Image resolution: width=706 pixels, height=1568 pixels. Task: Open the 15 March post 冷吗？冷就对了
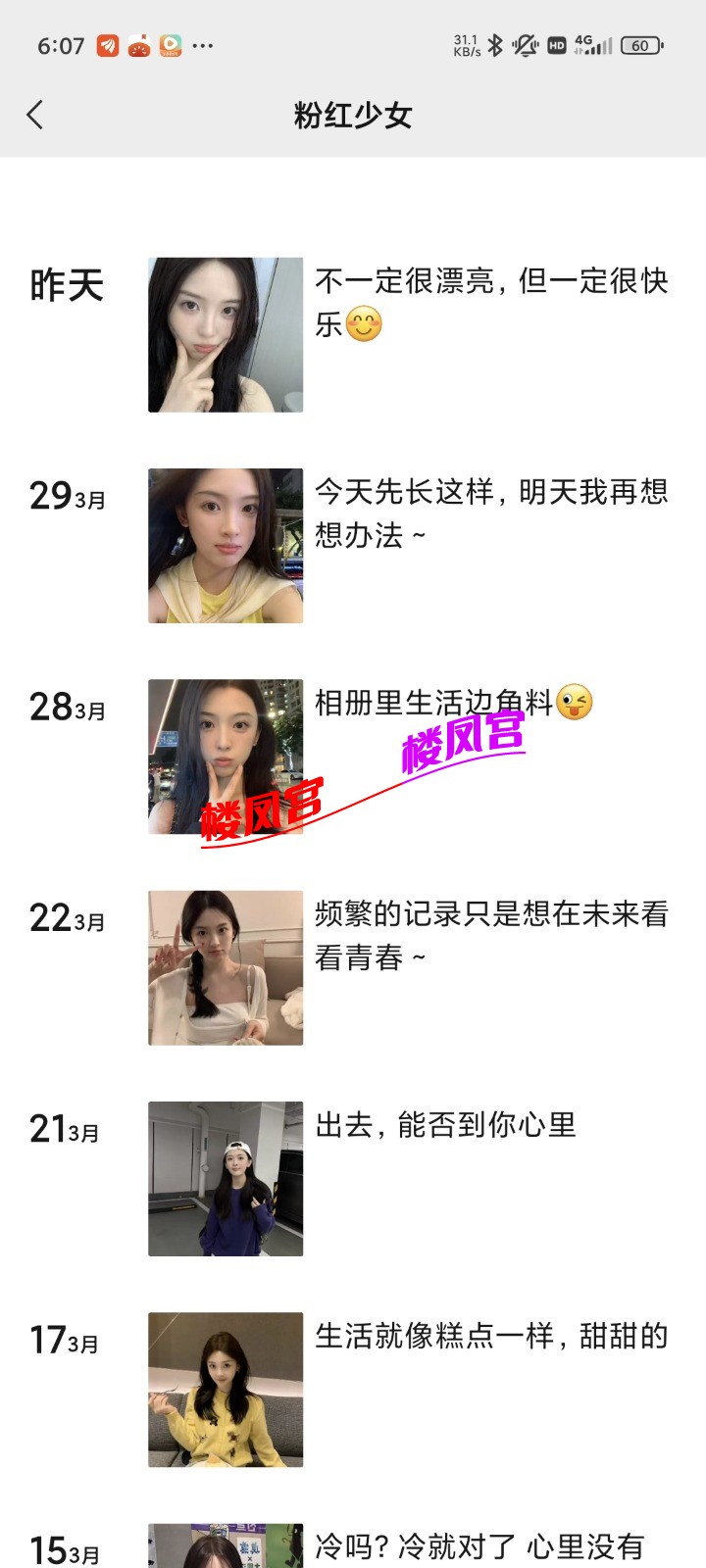point(226,1546)
